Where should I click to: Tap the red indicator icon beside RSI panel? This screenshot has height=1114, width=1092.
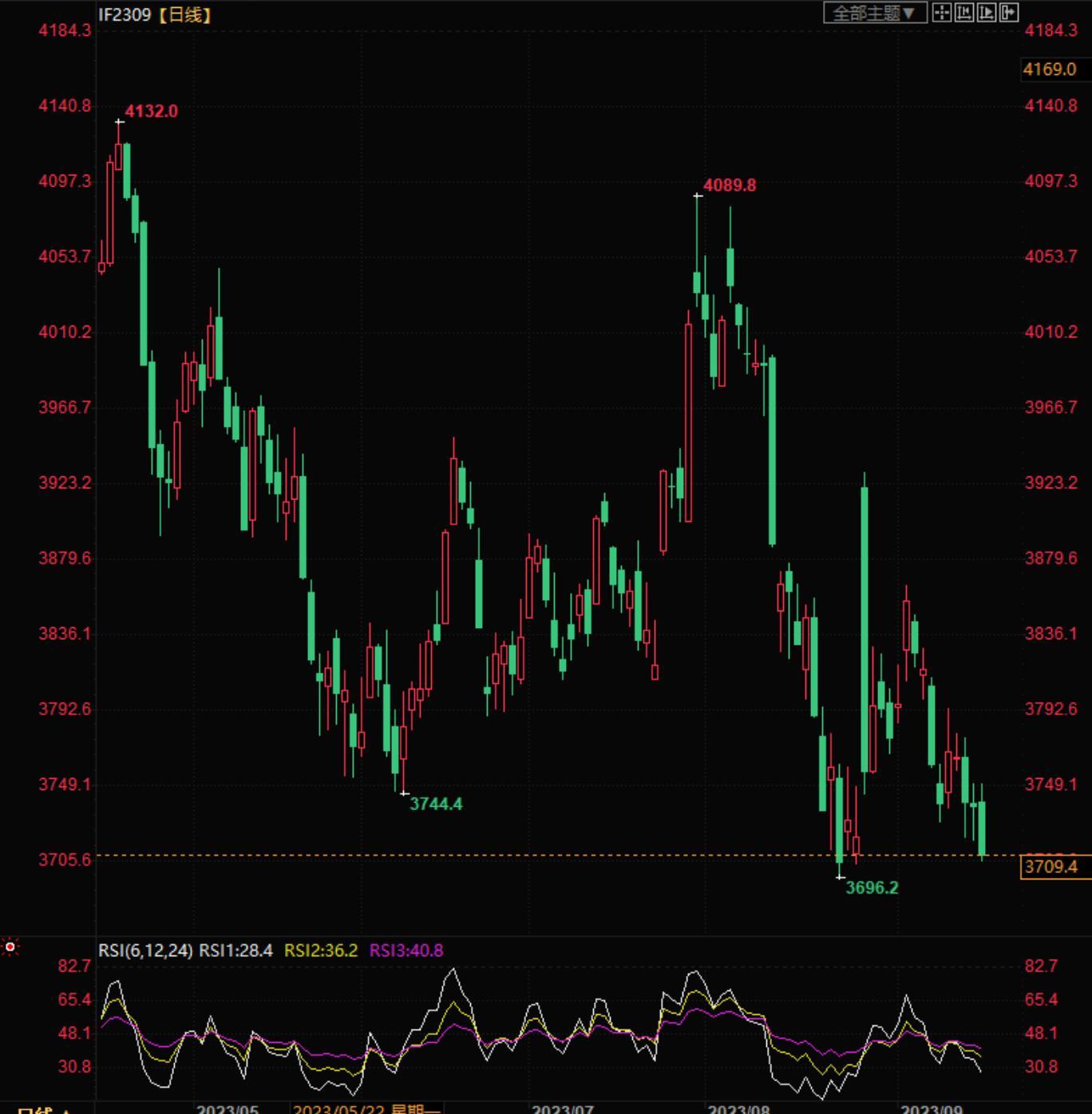[10, 947]
